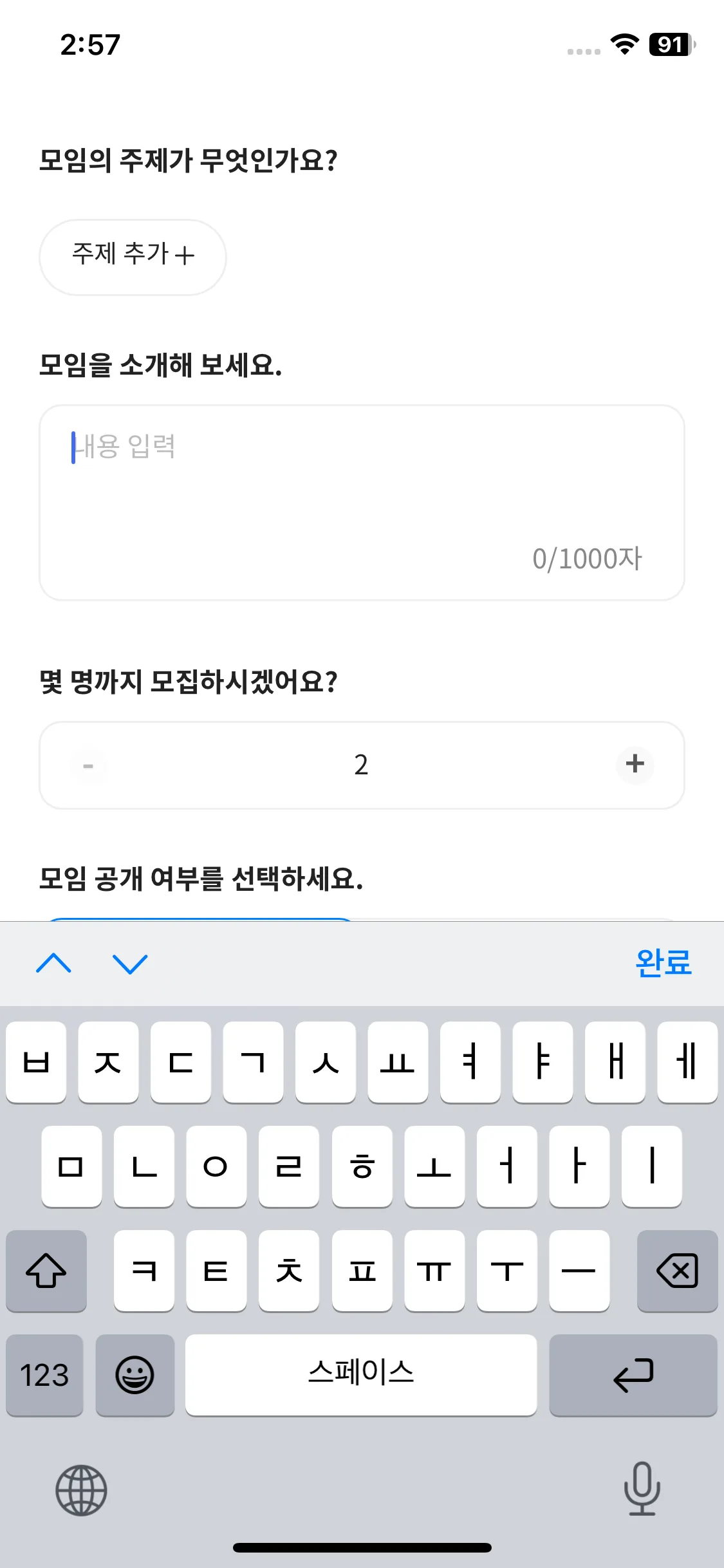Open the emoji keyboard

[135, 1375]
